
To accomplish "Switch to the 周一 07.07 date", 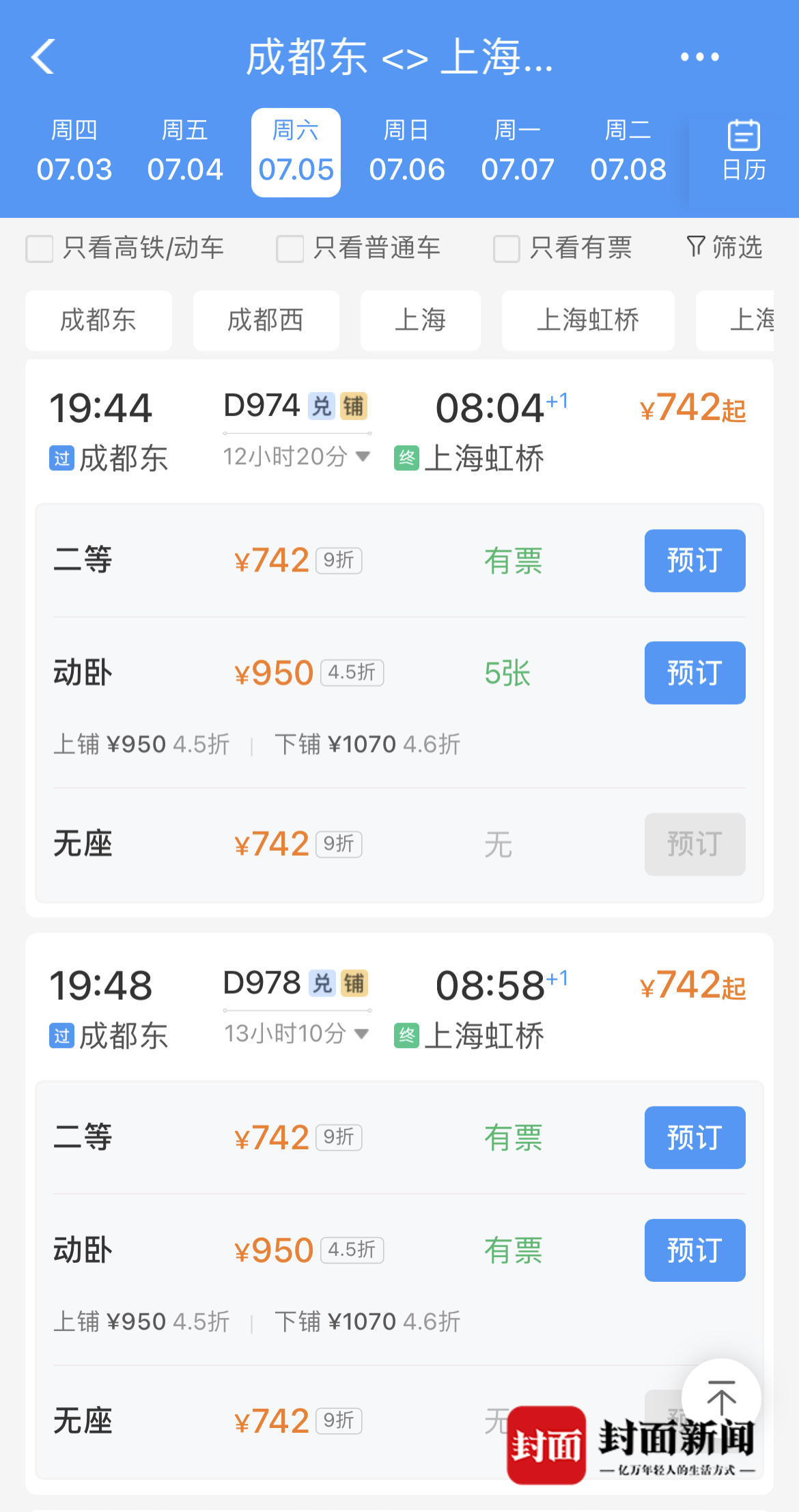I will 518,152.
